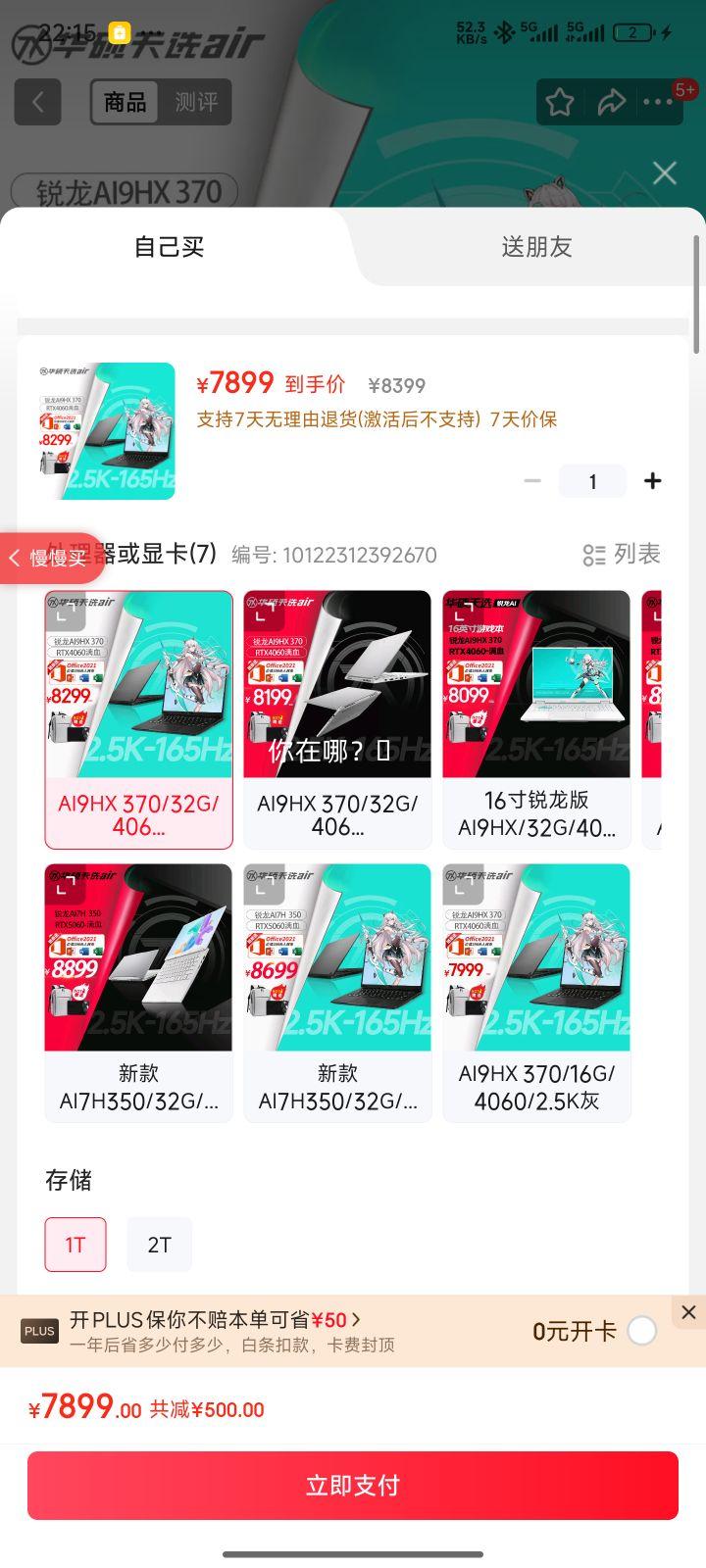Dismiss the PLUS banner
The image size is (706, 1568).
point(687,1312)
